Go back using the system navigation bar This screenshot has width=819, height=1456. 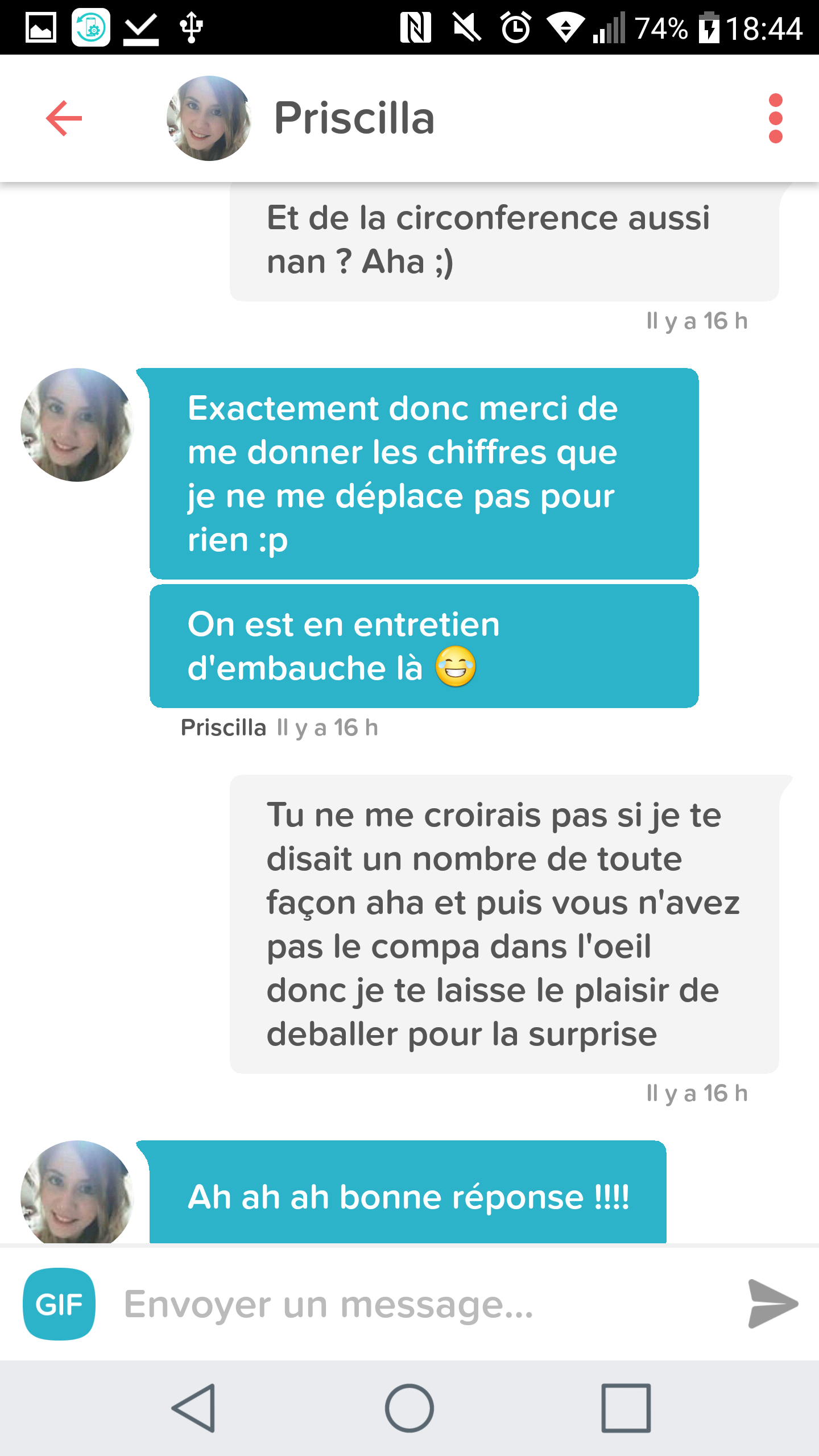pos(195,1408)
